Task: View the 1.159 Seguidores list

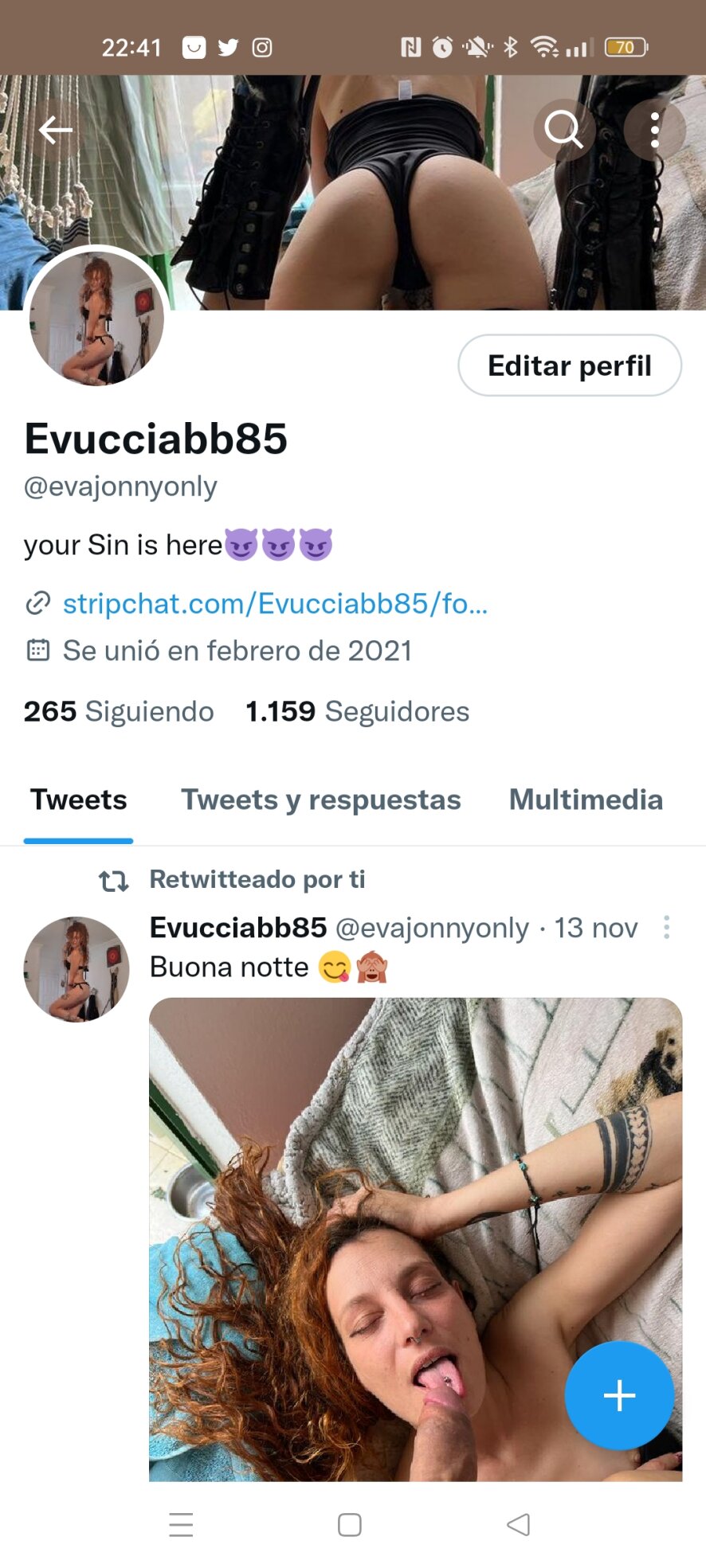Action: pos(357,711)
